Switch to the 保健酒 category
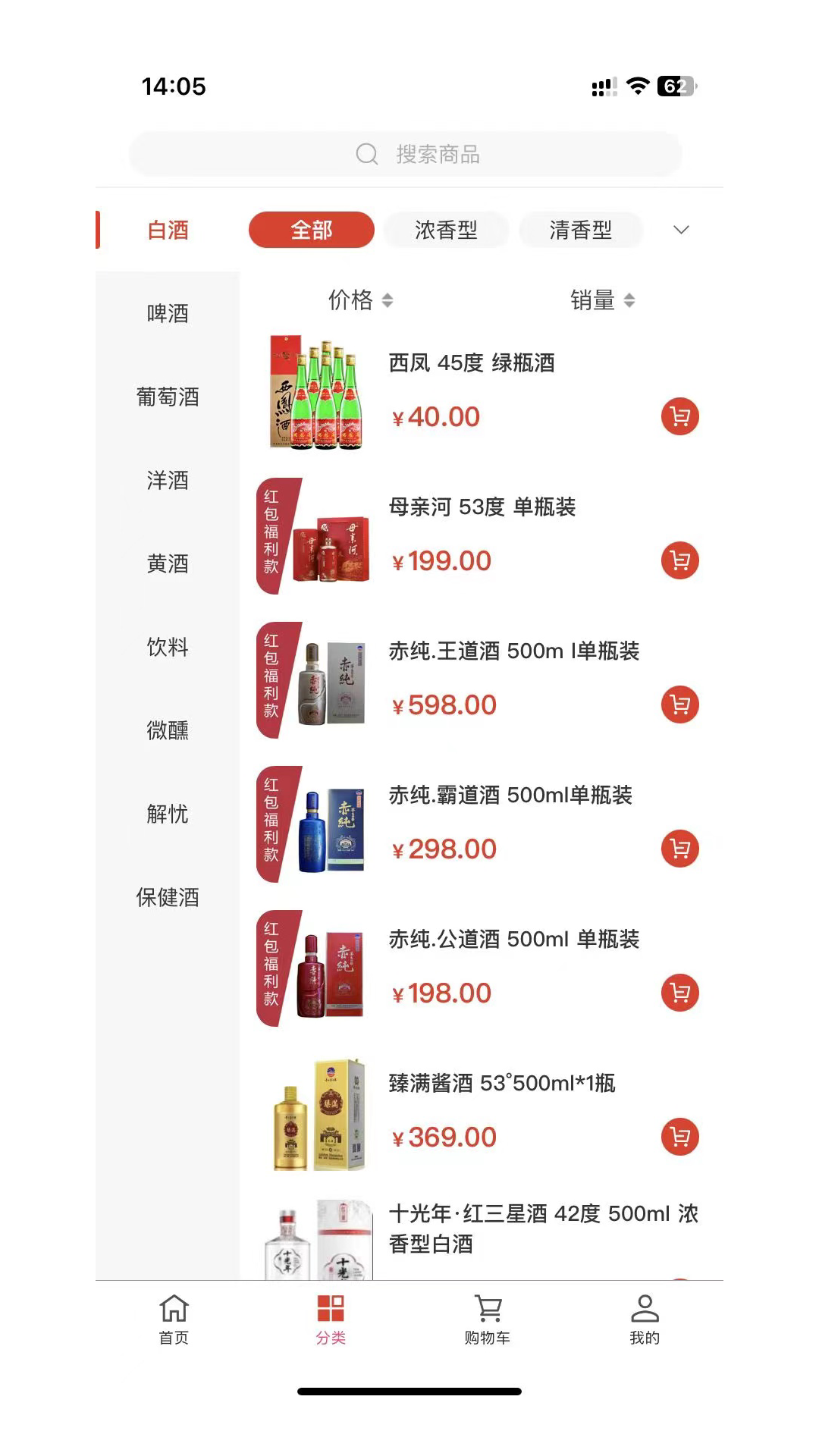This screenshot has width=819, height=1456. click(168, 897)
